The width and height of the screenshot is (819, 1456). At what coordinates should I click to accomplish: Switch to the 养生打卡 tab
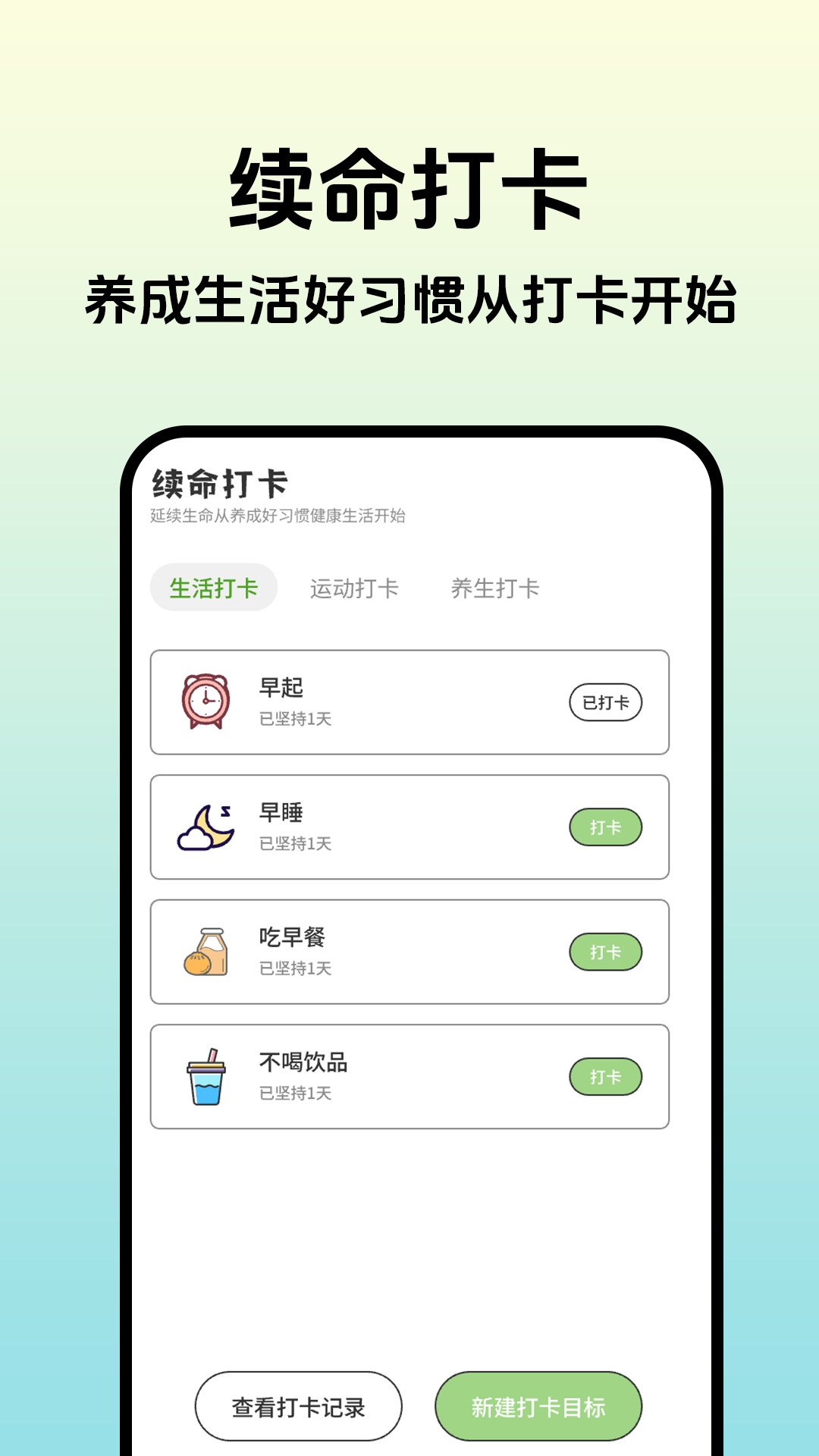point(496,588)
